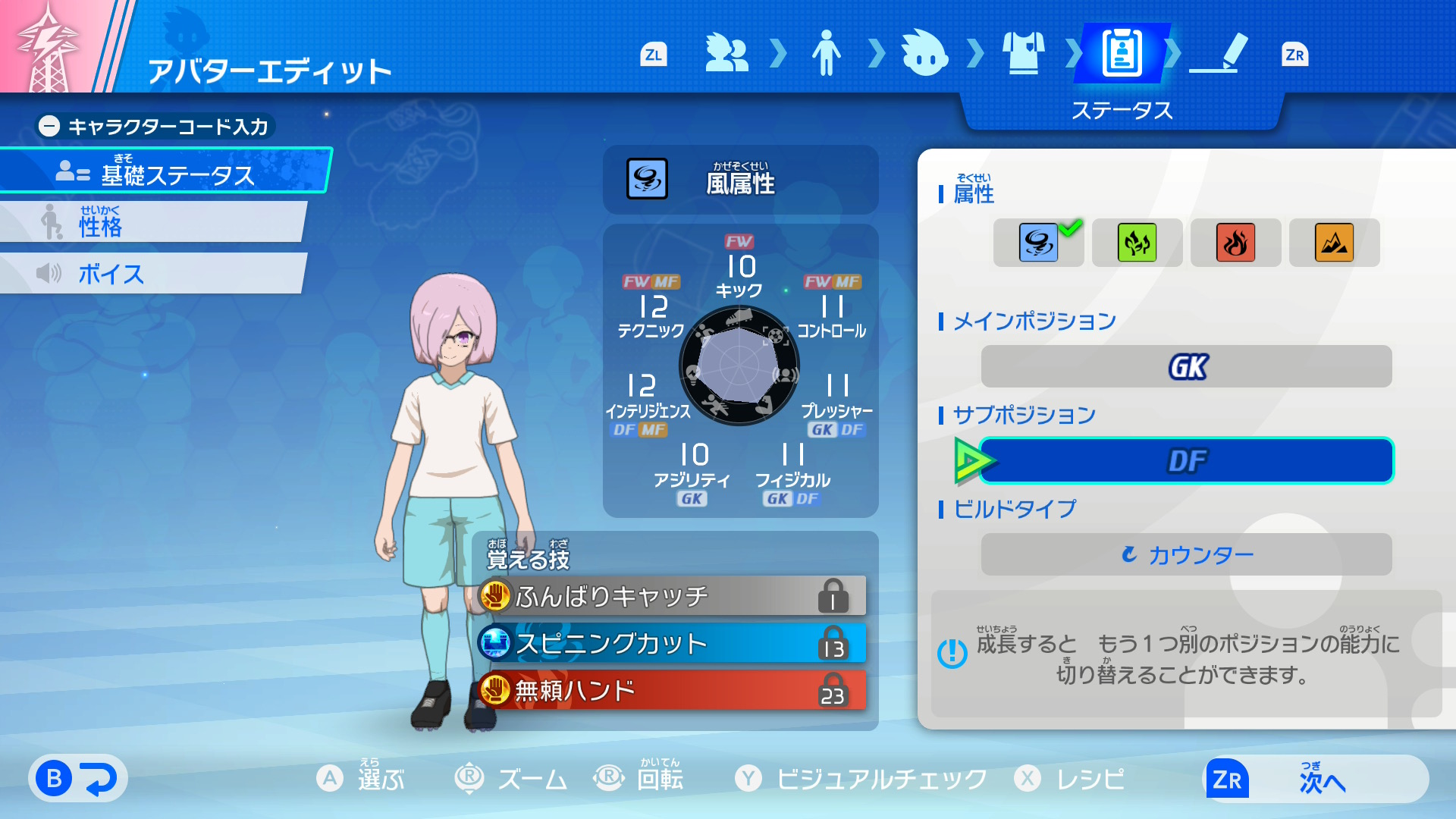Open the 性格 personality menu
This screenshot has width=1456, height=819.
[152, 223]
